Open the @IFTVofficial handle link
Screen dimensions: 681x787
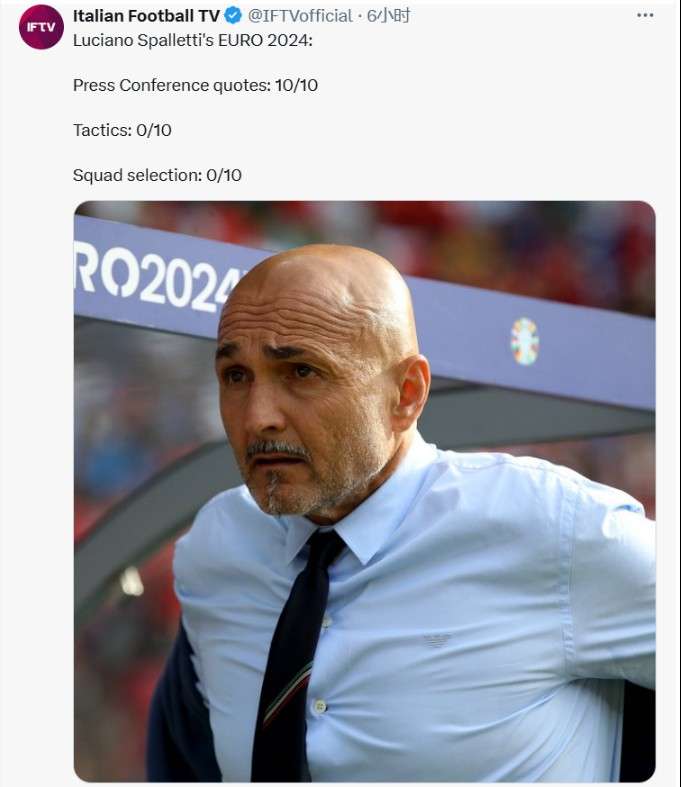pyautogui.click(x=300, y=15)
